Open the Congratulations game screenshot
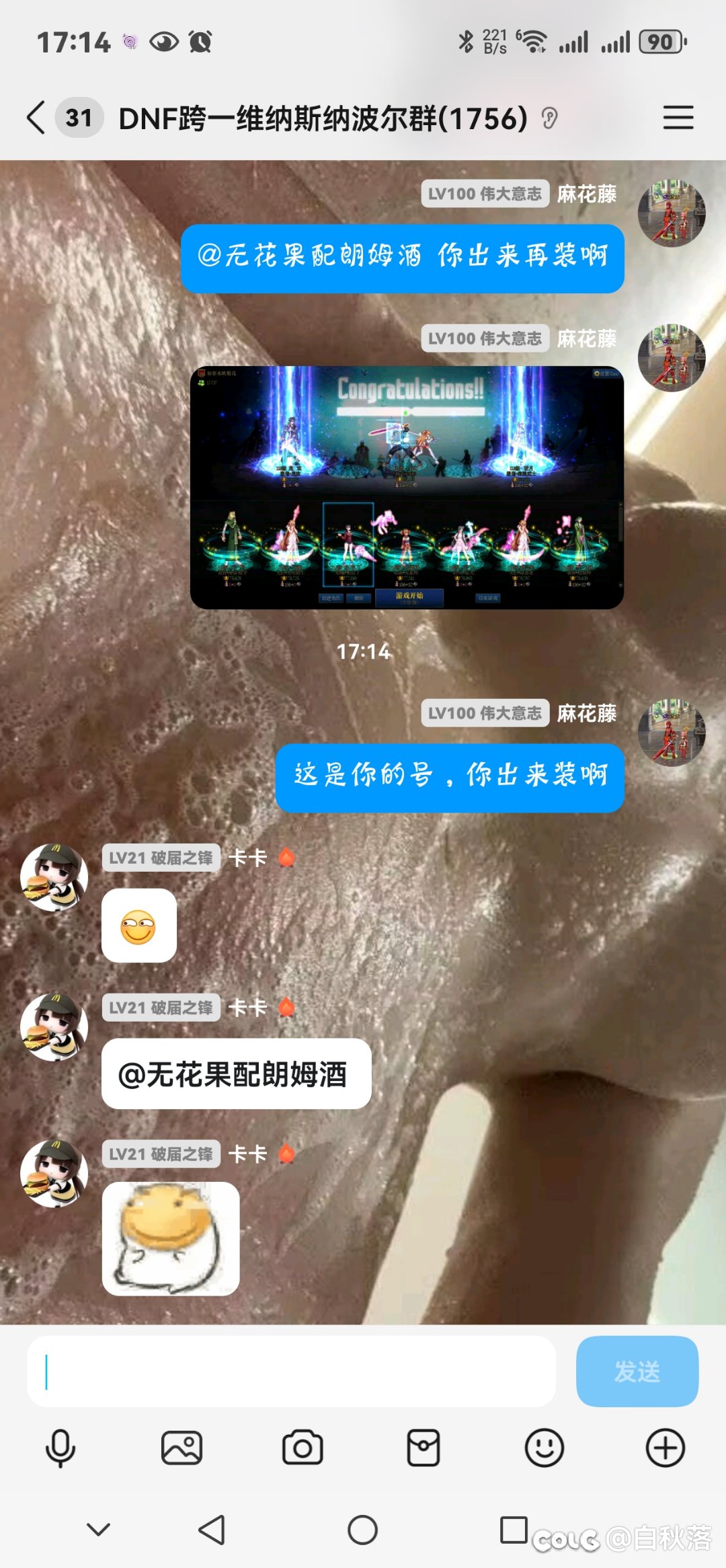This screenshot has width=726, height=1568. [407, 488]
